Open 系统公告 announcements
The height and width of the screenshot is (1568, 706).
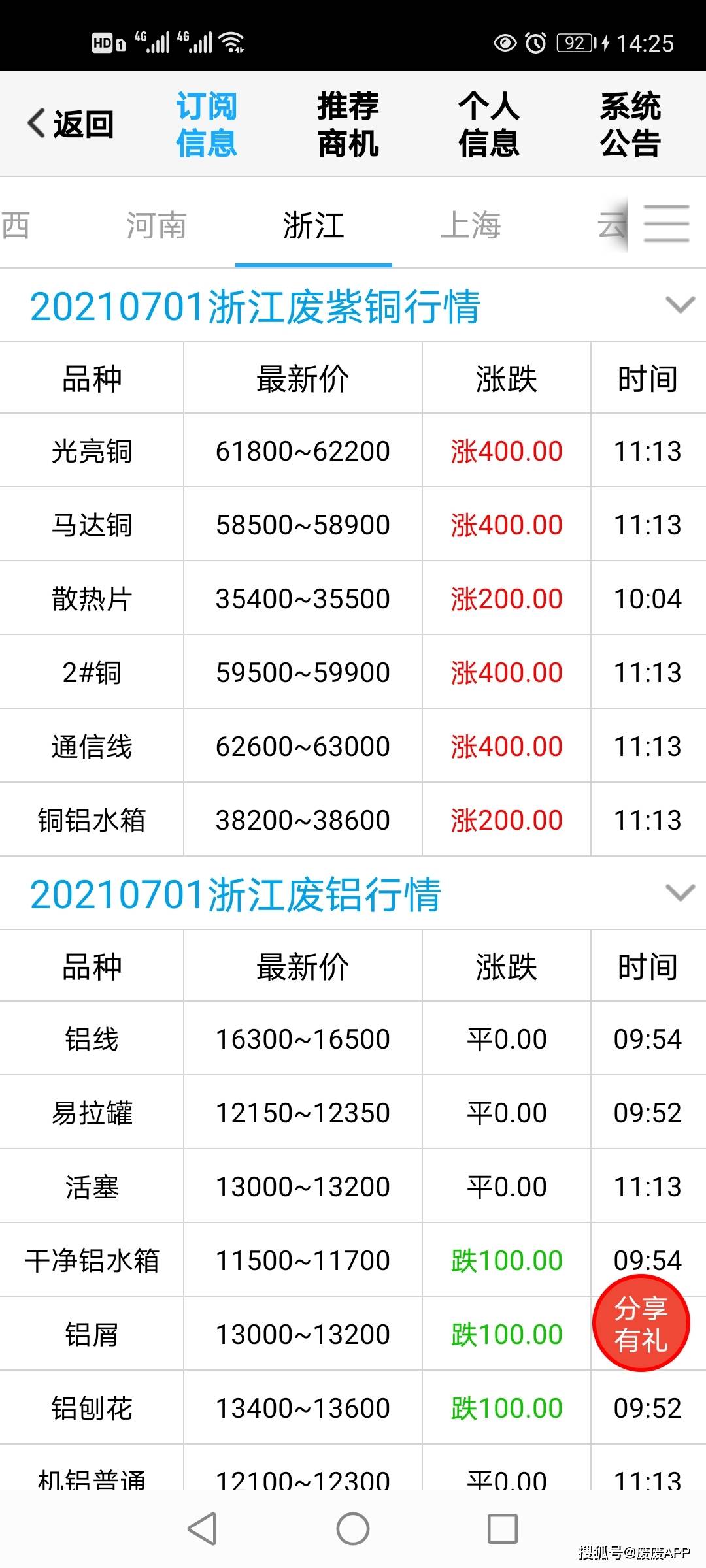pos(631,124)
